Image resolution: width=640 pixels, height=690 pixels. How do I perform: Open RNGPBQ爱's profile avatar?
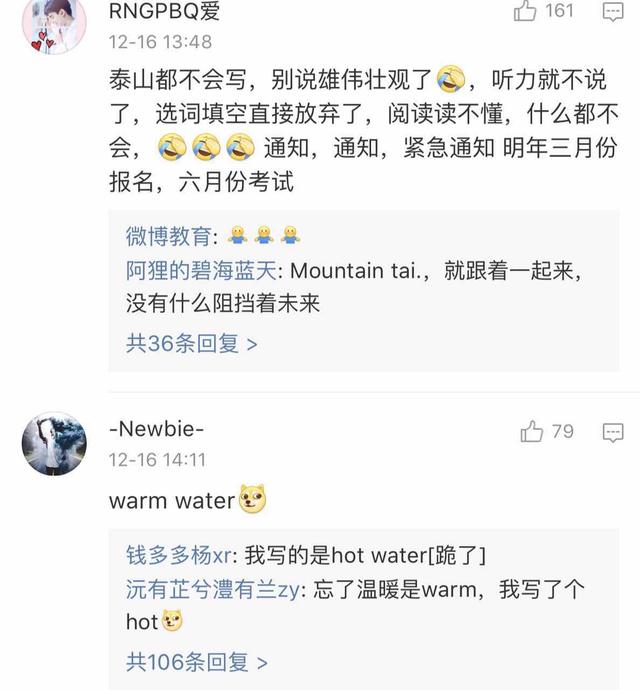click(x=53, y=25)
